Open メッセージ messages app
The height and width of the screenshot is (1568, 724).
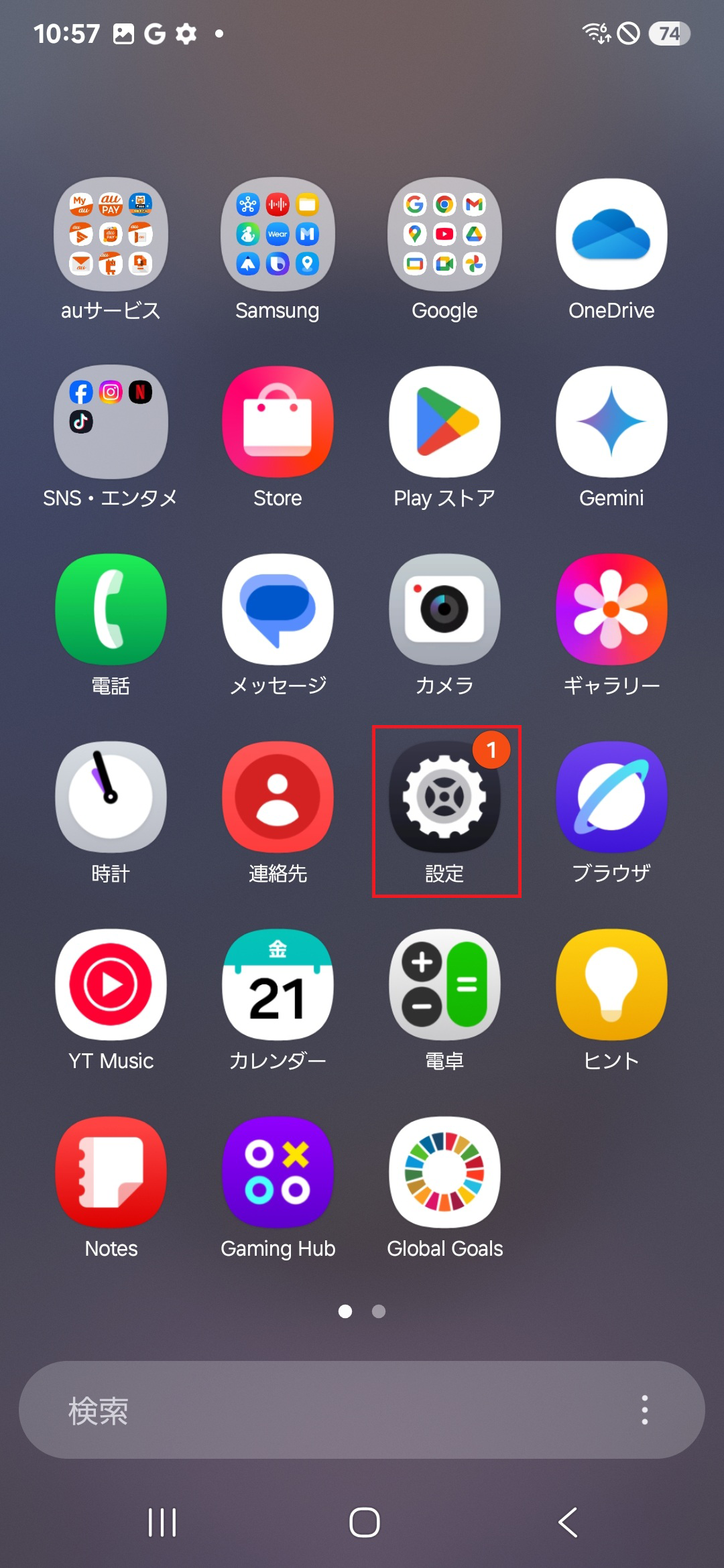(278, 610)
